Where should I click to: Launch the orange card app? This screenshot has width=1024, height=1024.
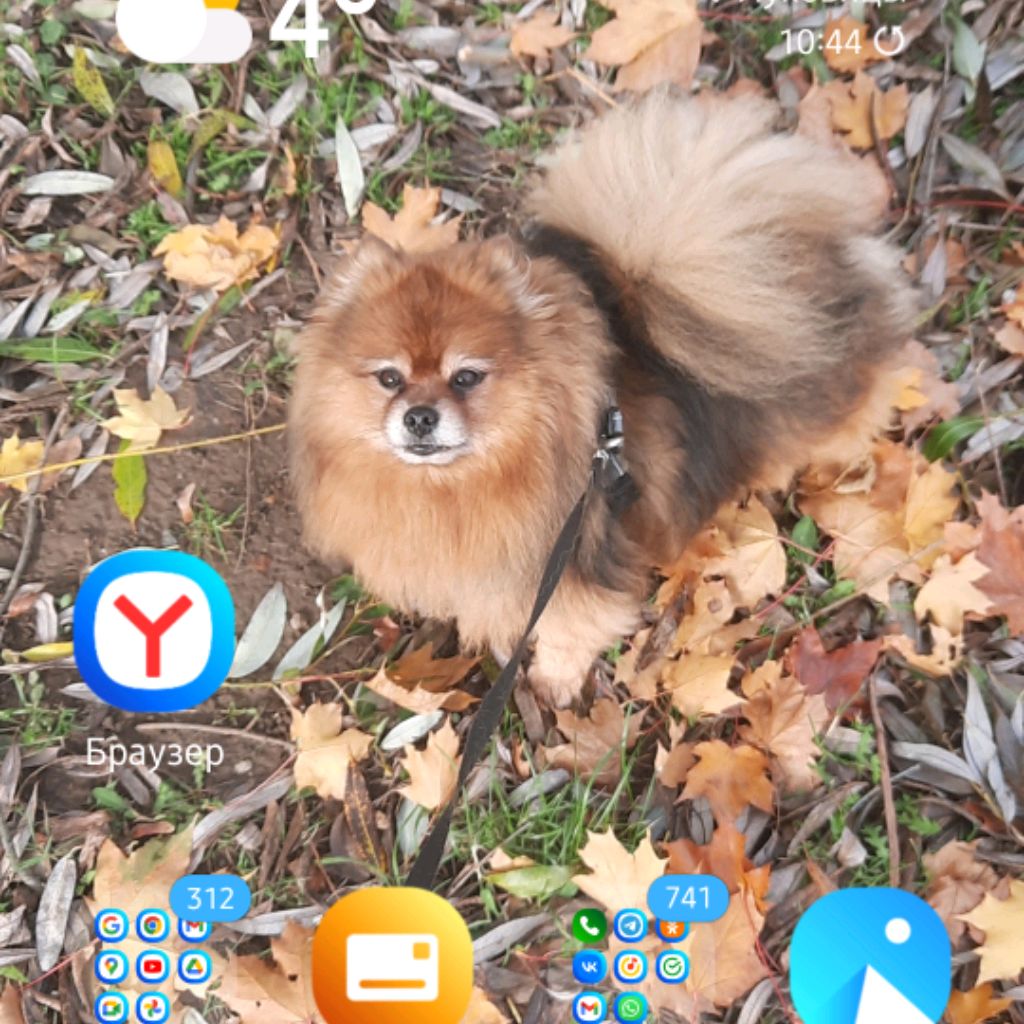[392, 960]
